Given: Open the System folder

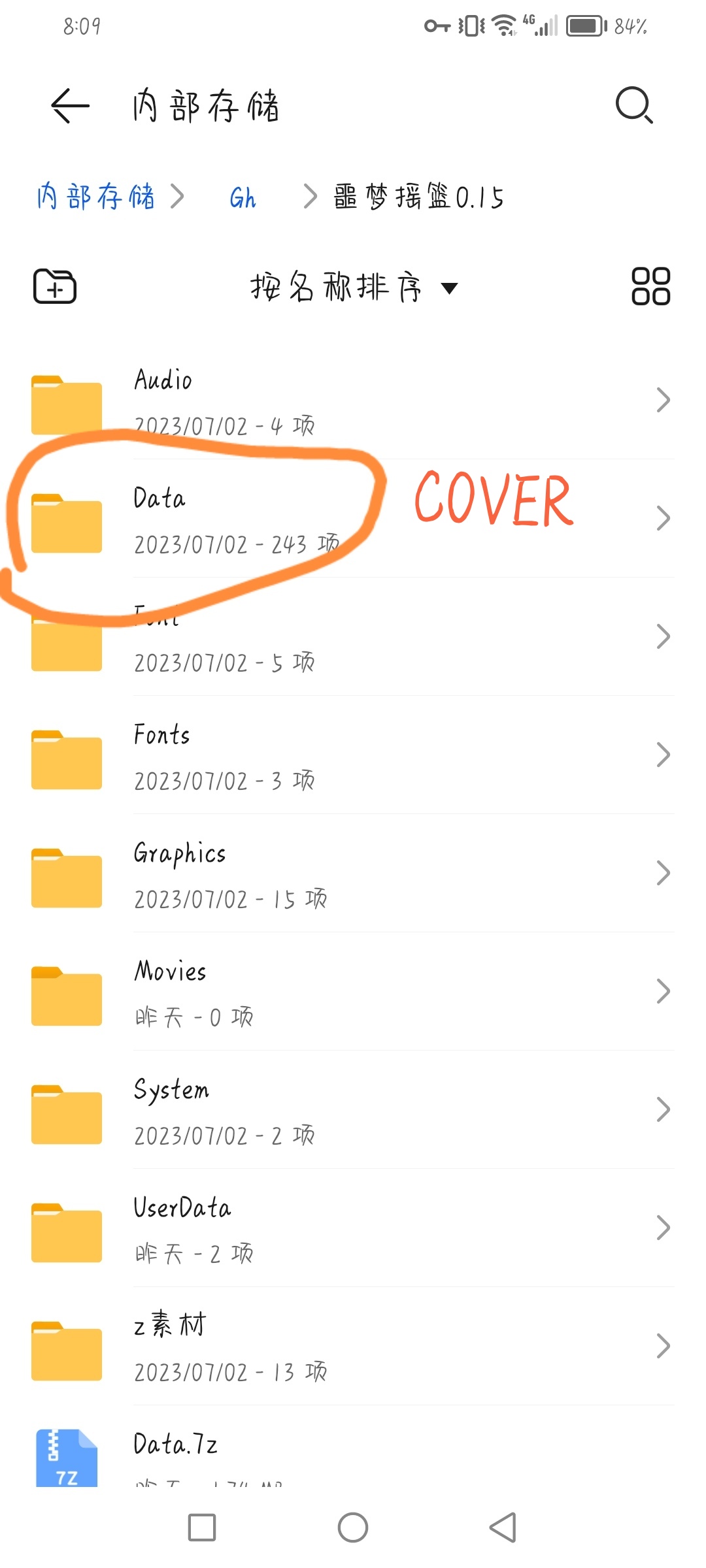Looking at the screenshot, I should point(353,1111).
